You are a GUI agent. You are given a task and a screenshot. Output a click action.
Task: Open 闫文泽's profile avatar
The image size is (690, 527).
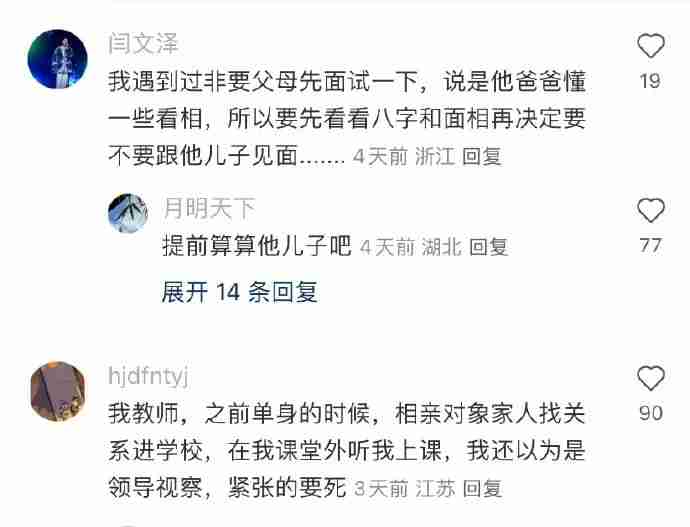tap(57, 58)
